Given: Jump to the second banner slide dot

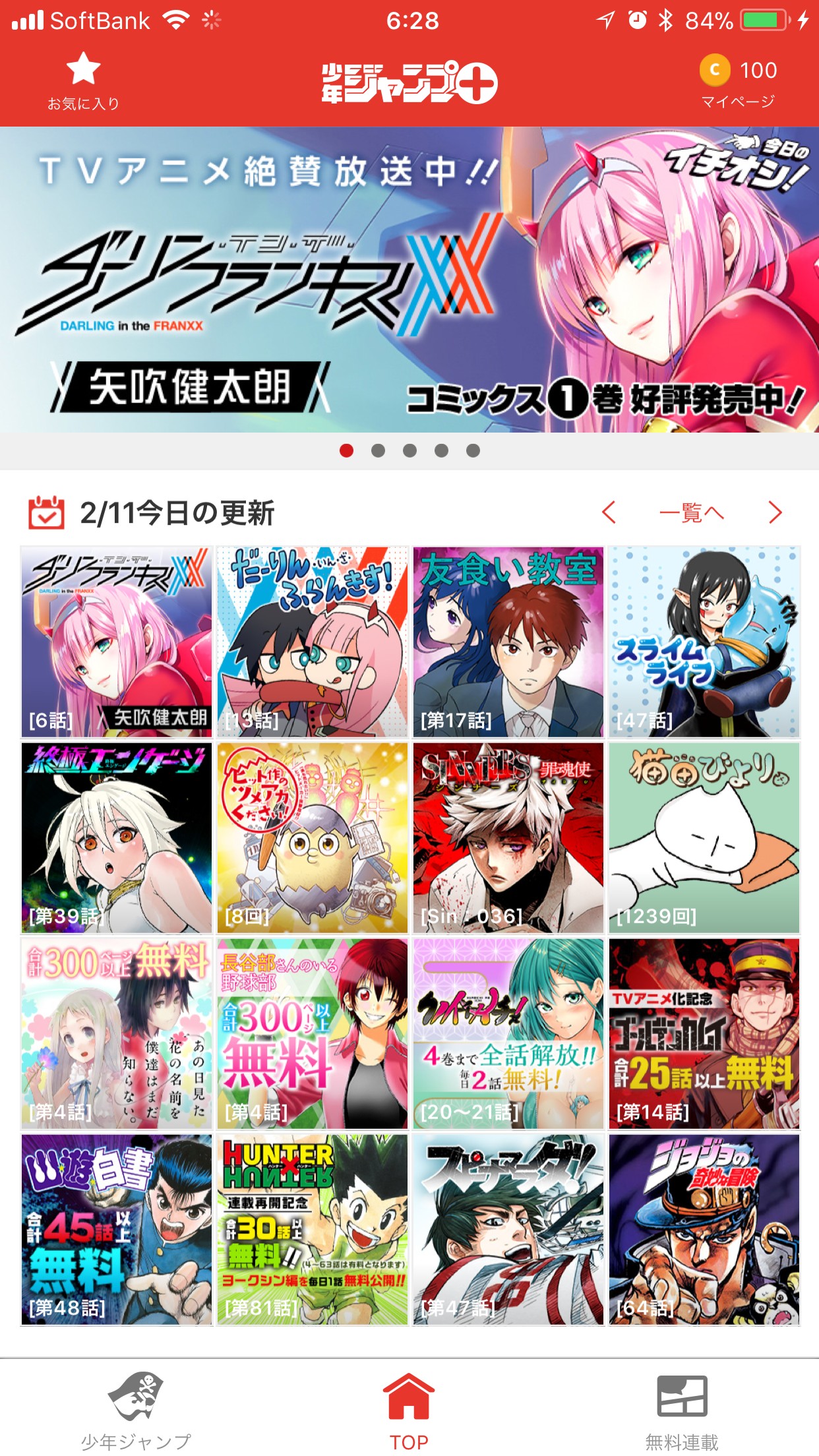Looking at the screenshot, I should tap(378, 450).
